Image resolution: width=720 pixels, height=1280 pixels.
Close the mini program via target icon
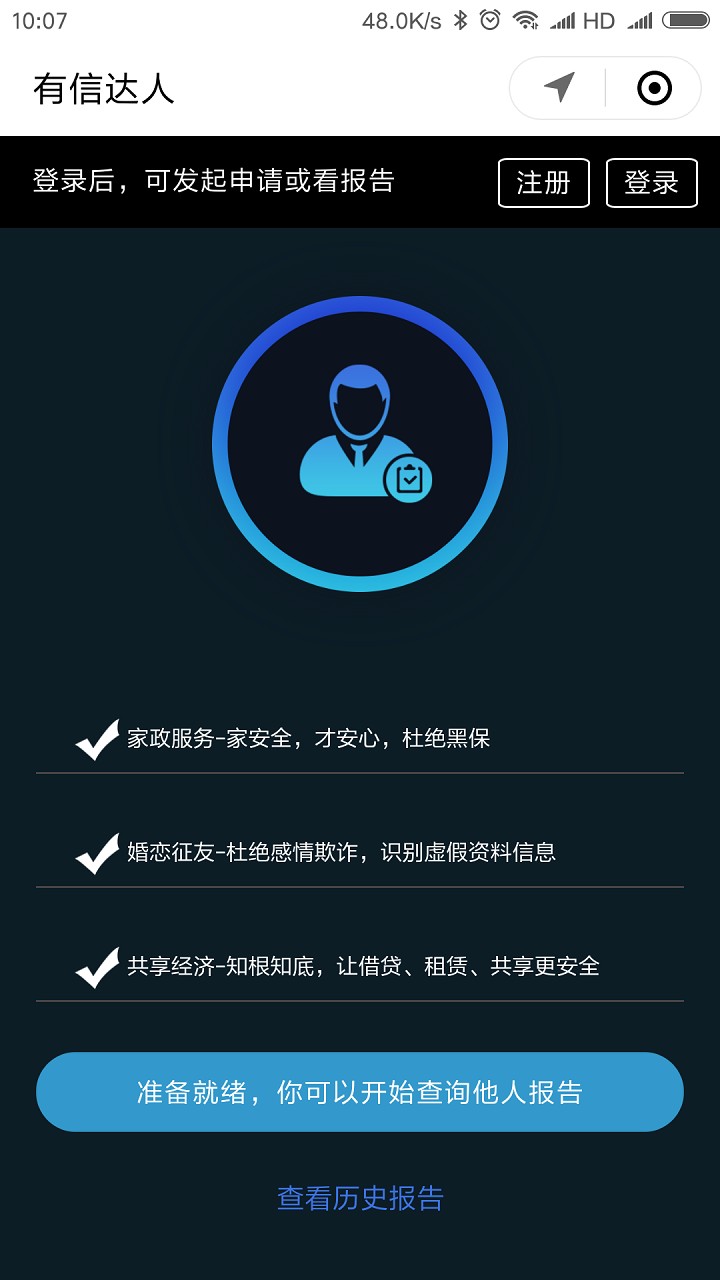click(654, 88)
